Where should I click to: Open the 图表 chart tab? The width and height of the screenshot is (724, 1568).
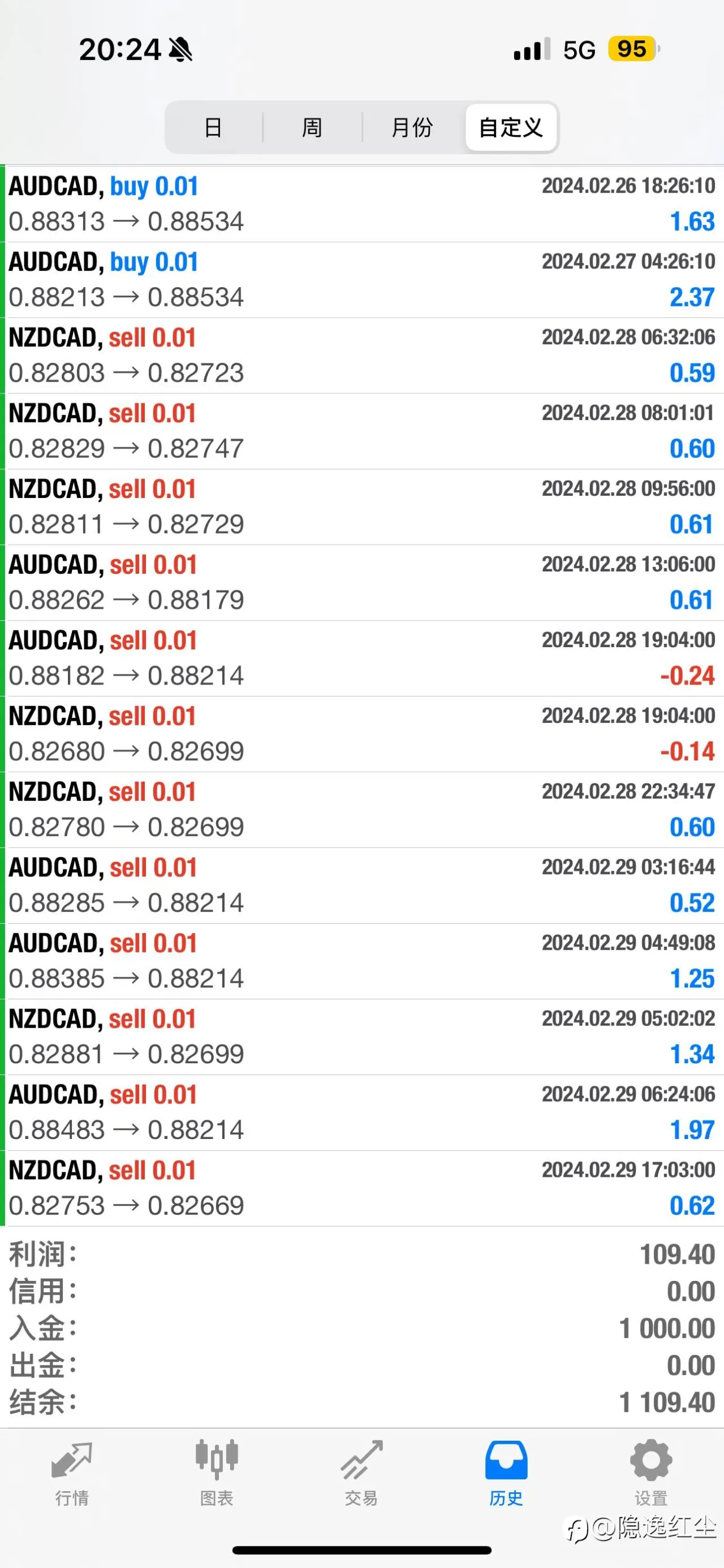[x=217, y=1473]
